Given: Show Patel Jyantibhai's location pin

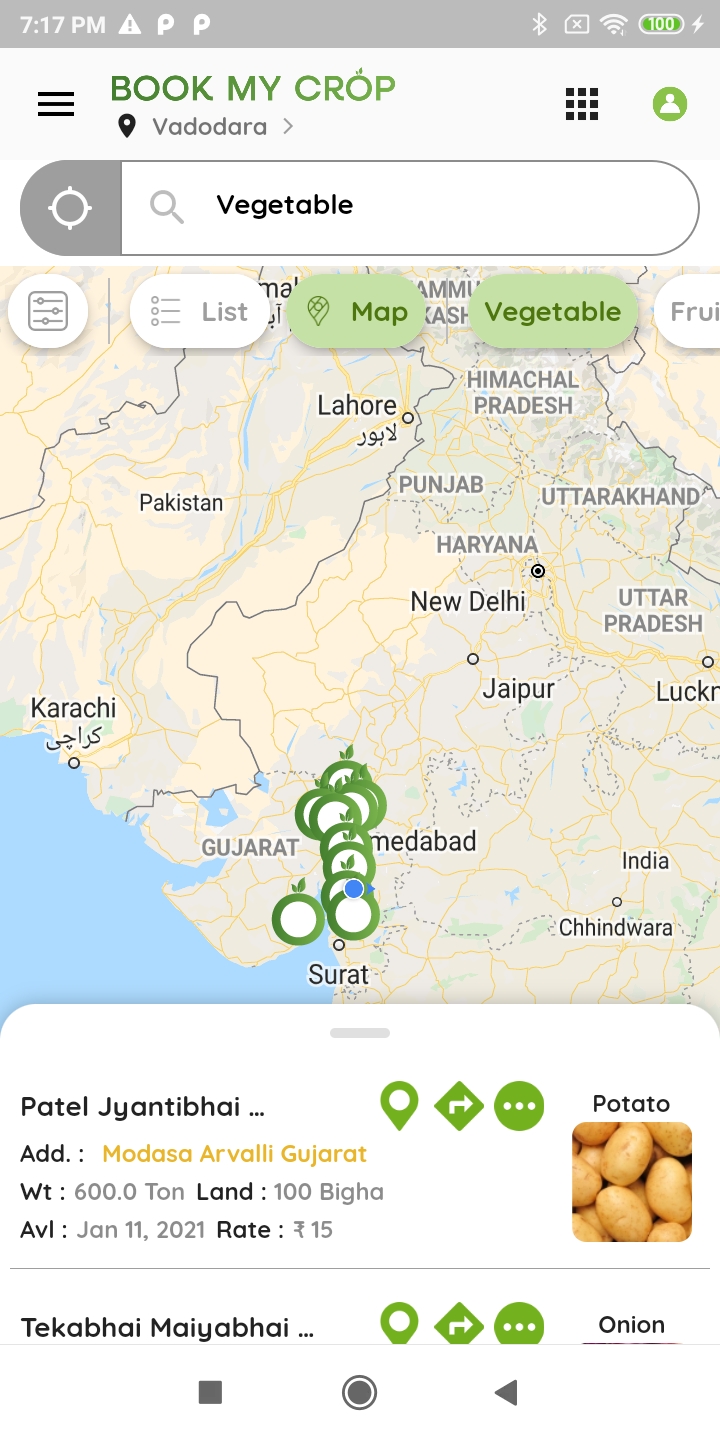Looking at the screenshot, I should pyautogui.click(x=399, y=1107).
